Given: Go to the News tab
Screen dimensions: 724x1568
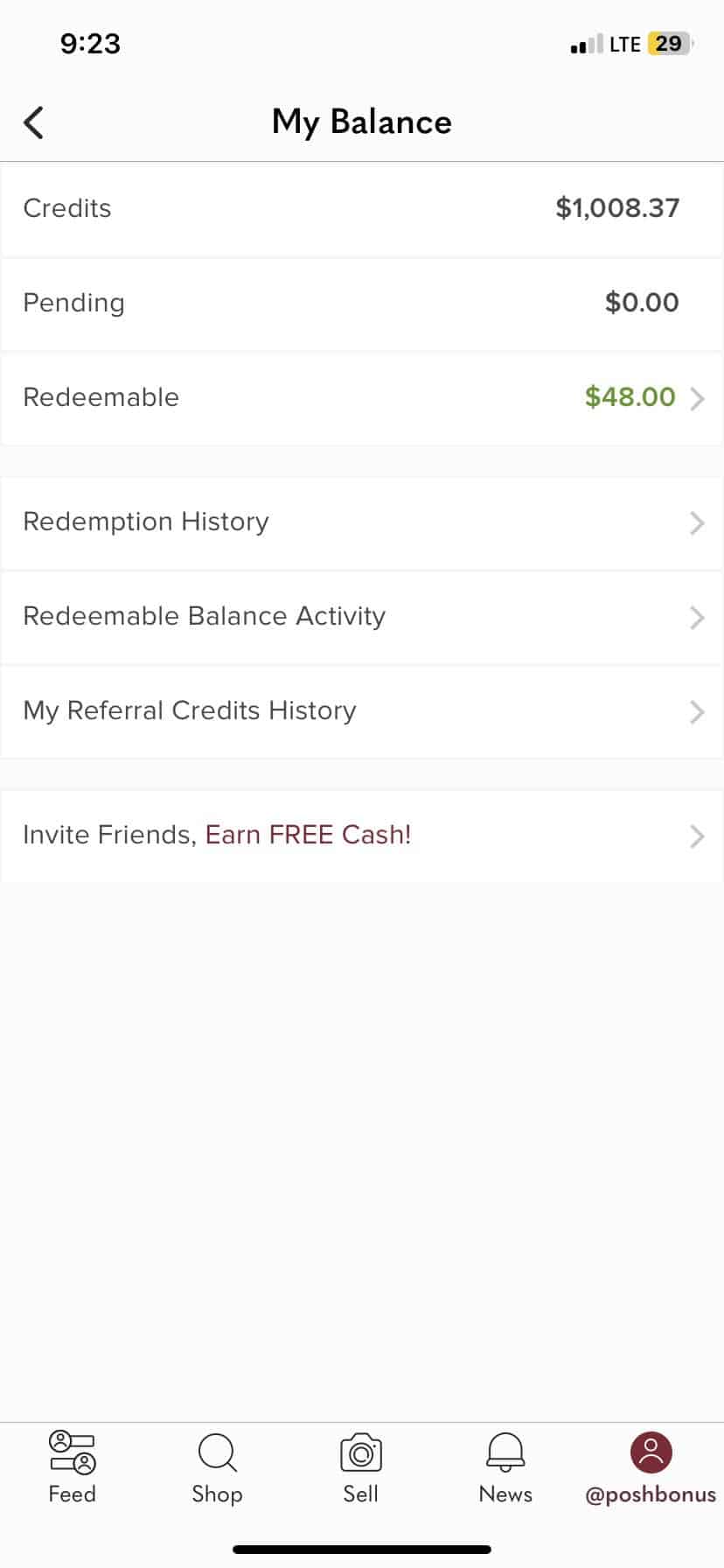Looking at the screenshot, I should [x=505, y=1467].
